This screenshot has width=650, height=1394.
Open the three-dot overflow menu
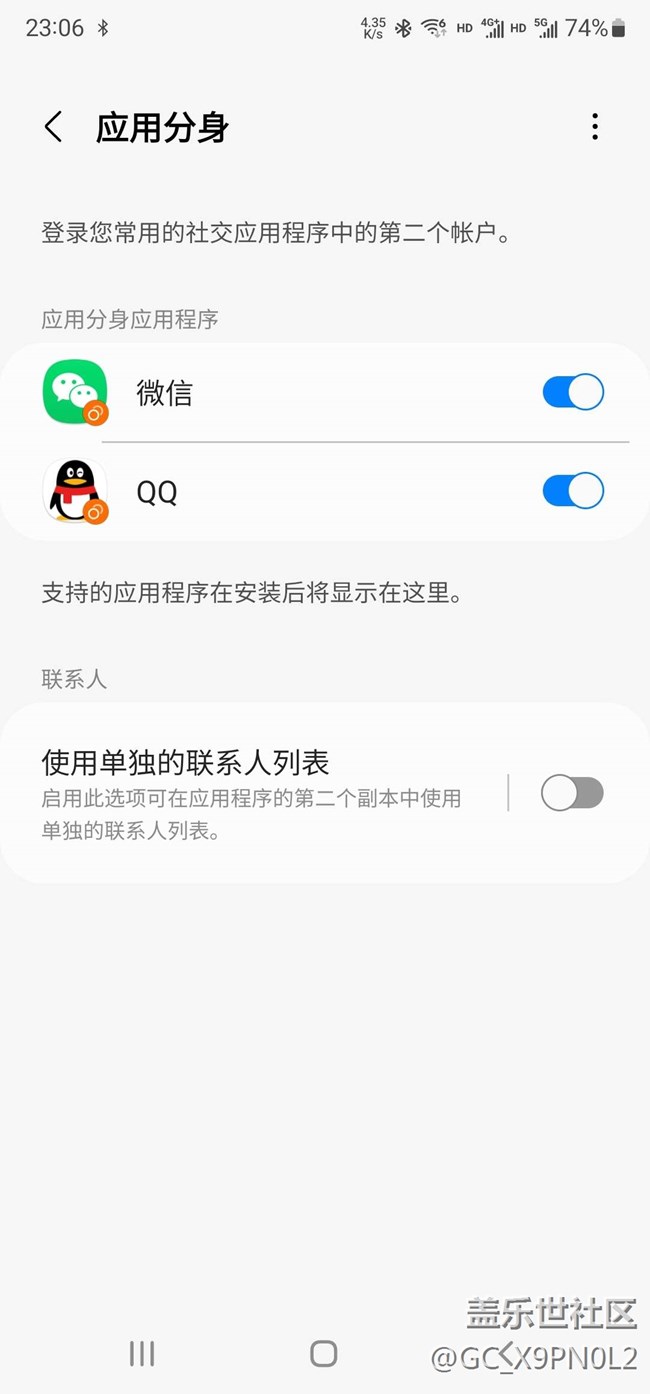click(595, 127)
